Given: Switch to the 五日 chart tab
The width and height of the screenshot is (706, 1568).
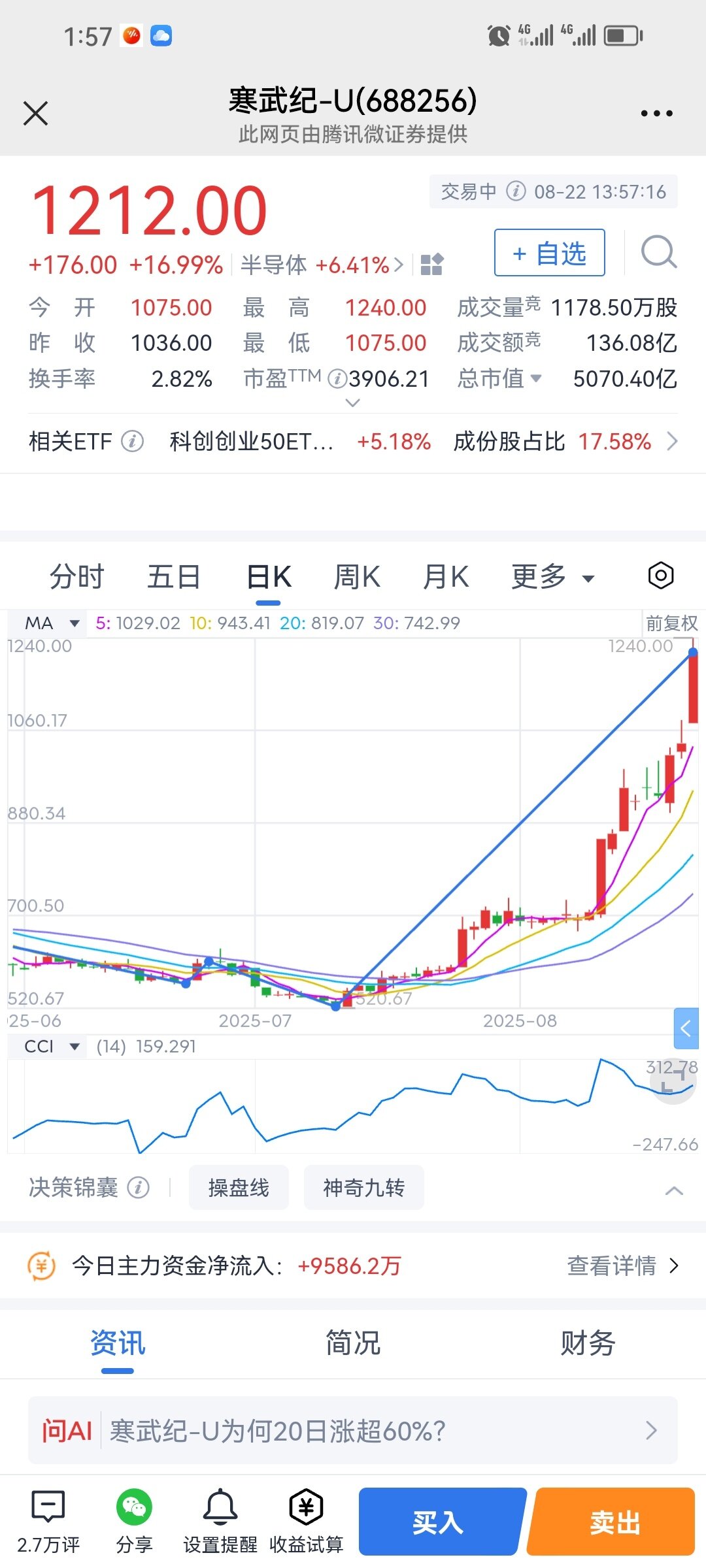Looking at the screenshot, I should (x=173, y=577).
